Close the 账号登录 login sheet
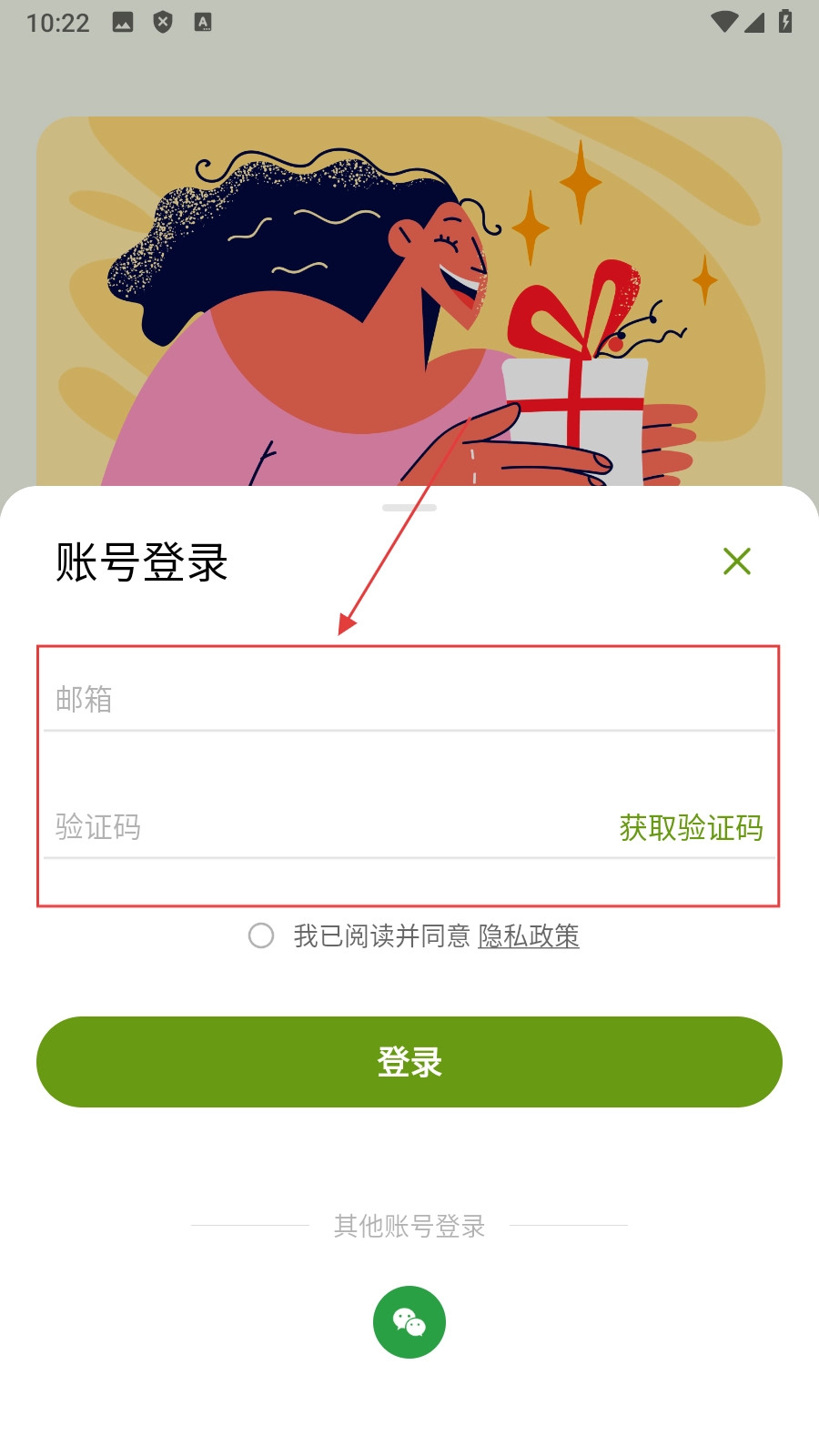The width and height of the screenshot is (819, 1456). point(736,561)
